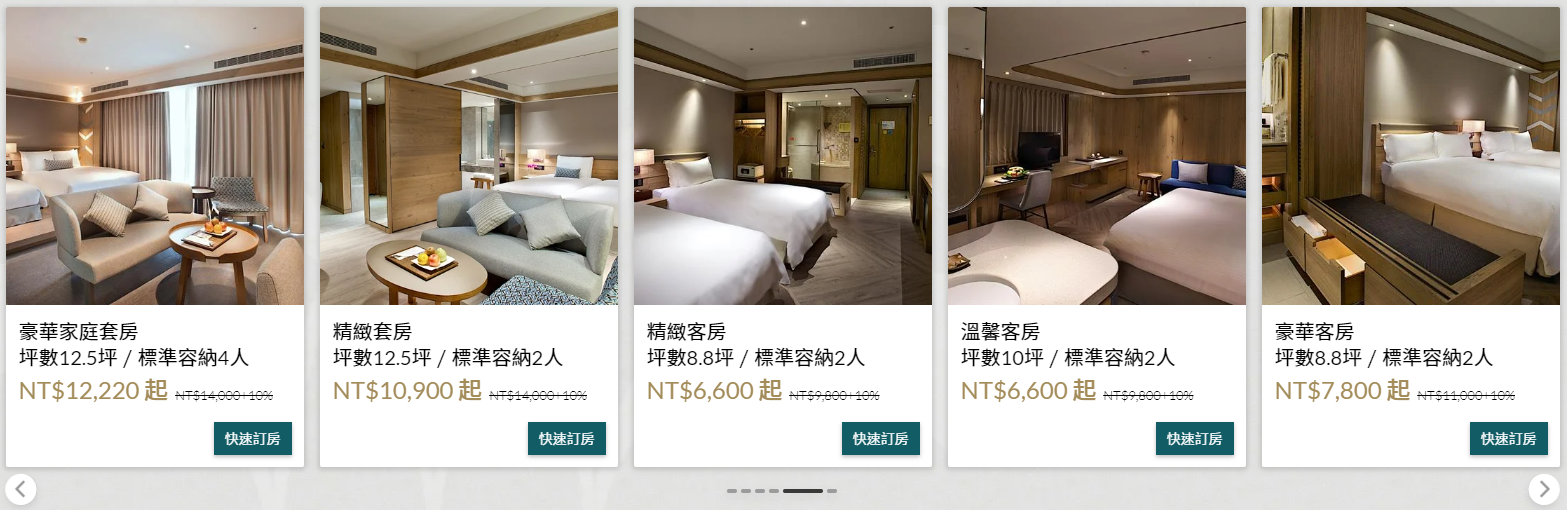Book 精緻套房 via its 快速訂房 button
Image resolution: width=1567 pixels, height=510 pixels.
pyautogui.click(x=566, y=439)
